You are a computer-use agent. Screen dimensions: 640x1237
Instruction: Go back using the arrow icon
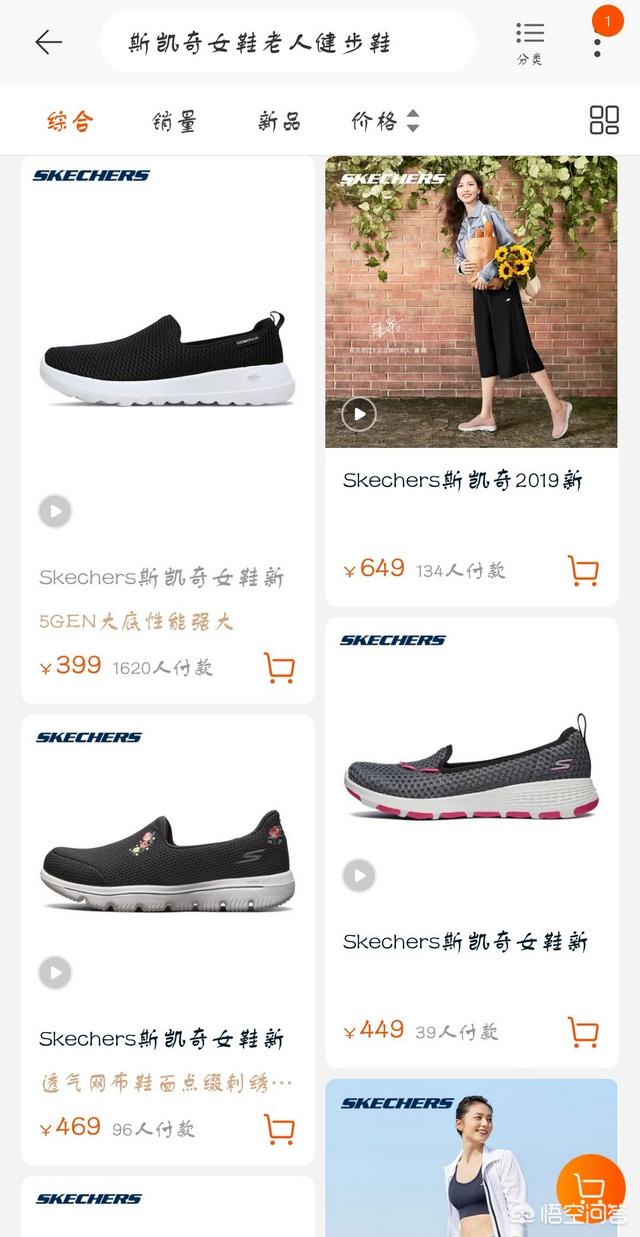click(x=48, y=42)
